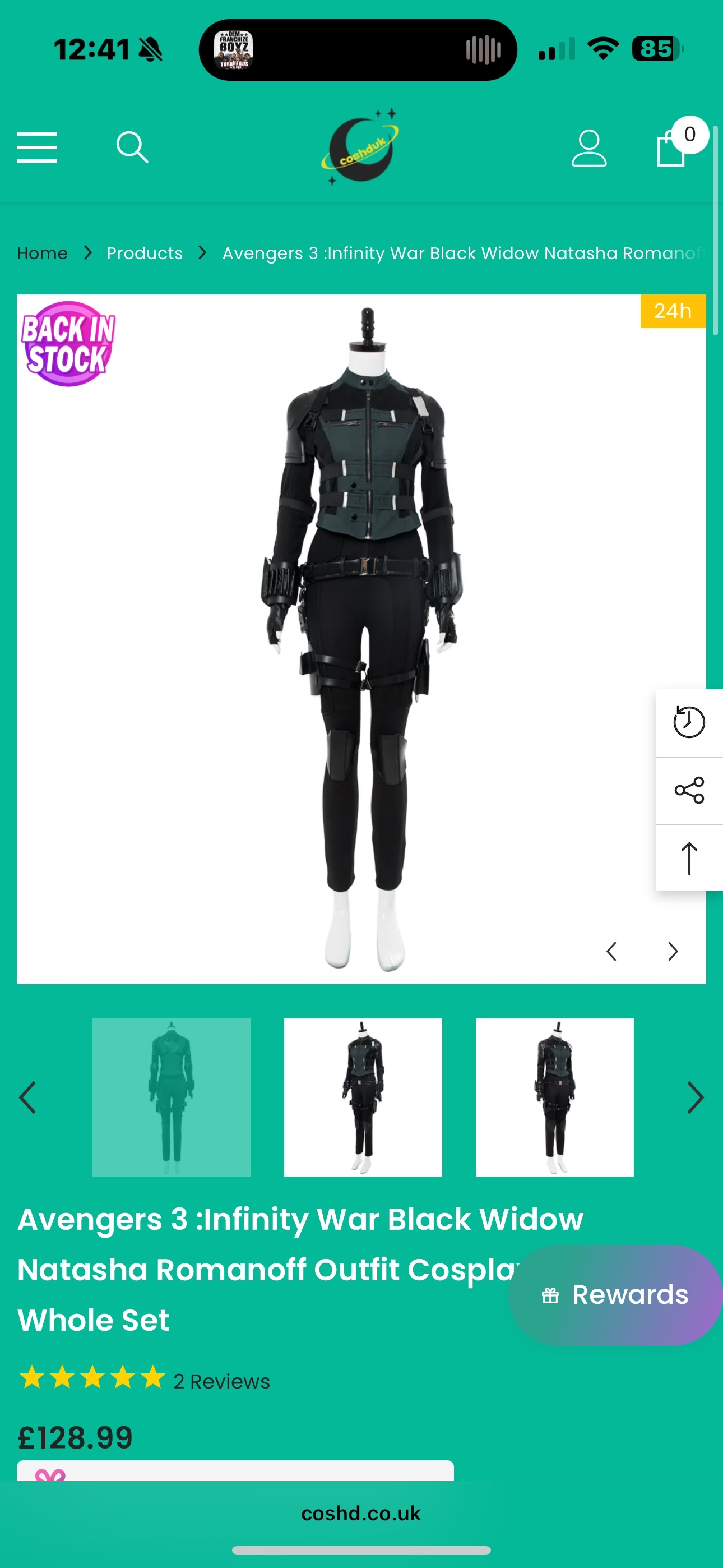Select the second thumbnail image
The height and width of the screenshot is (1568, 723).
click(363, 1097)
